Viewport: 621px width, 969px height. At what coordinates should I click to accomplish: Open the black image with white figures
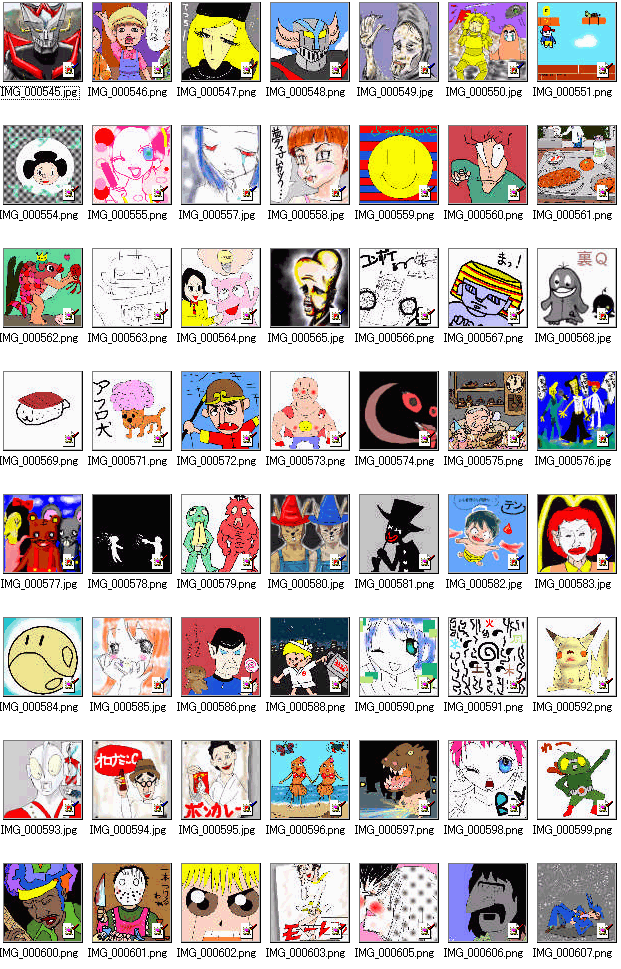[x=131, y=533]
